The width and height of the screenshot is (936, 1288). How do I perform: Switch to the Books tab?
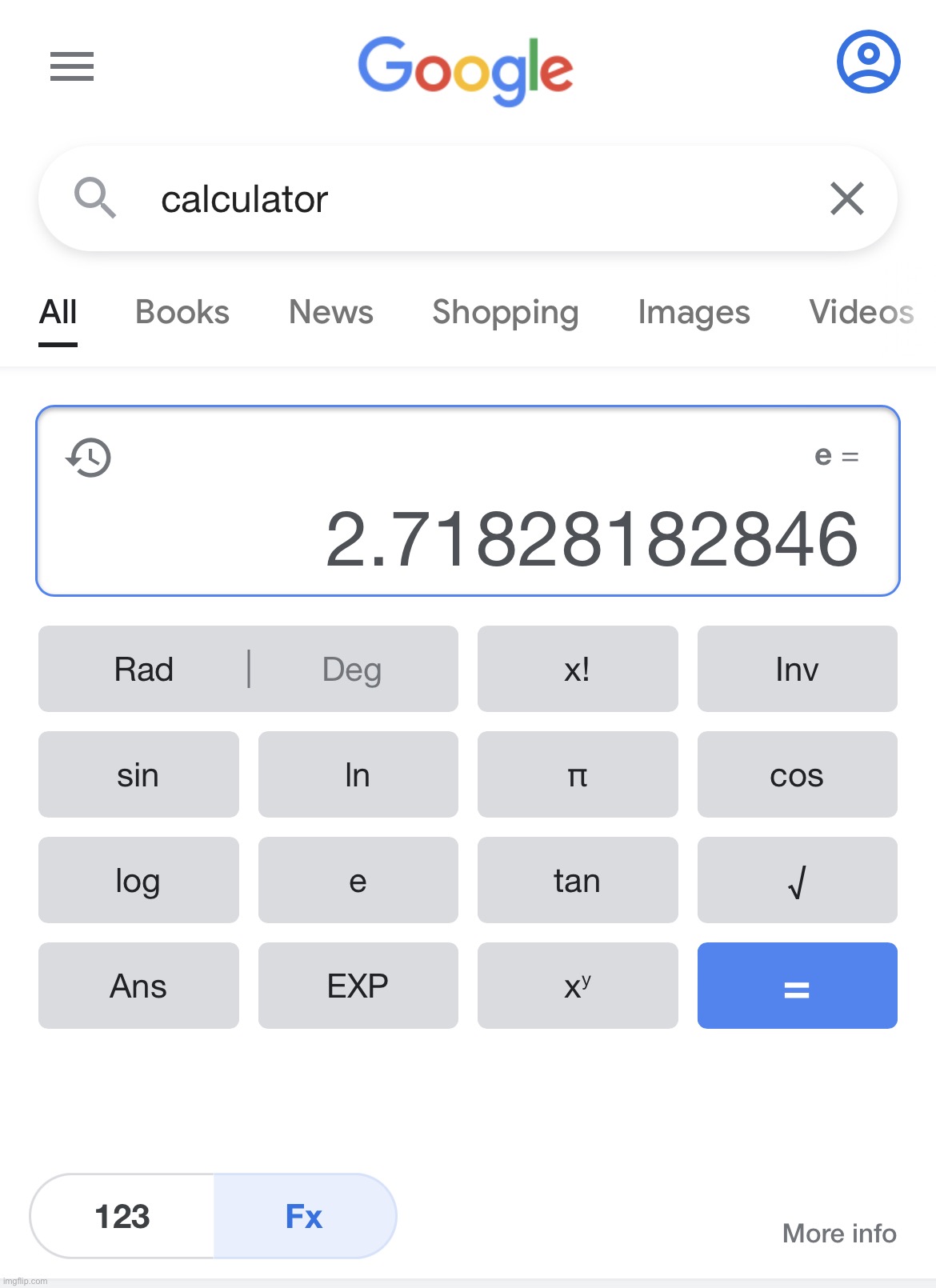pos(182,312)
